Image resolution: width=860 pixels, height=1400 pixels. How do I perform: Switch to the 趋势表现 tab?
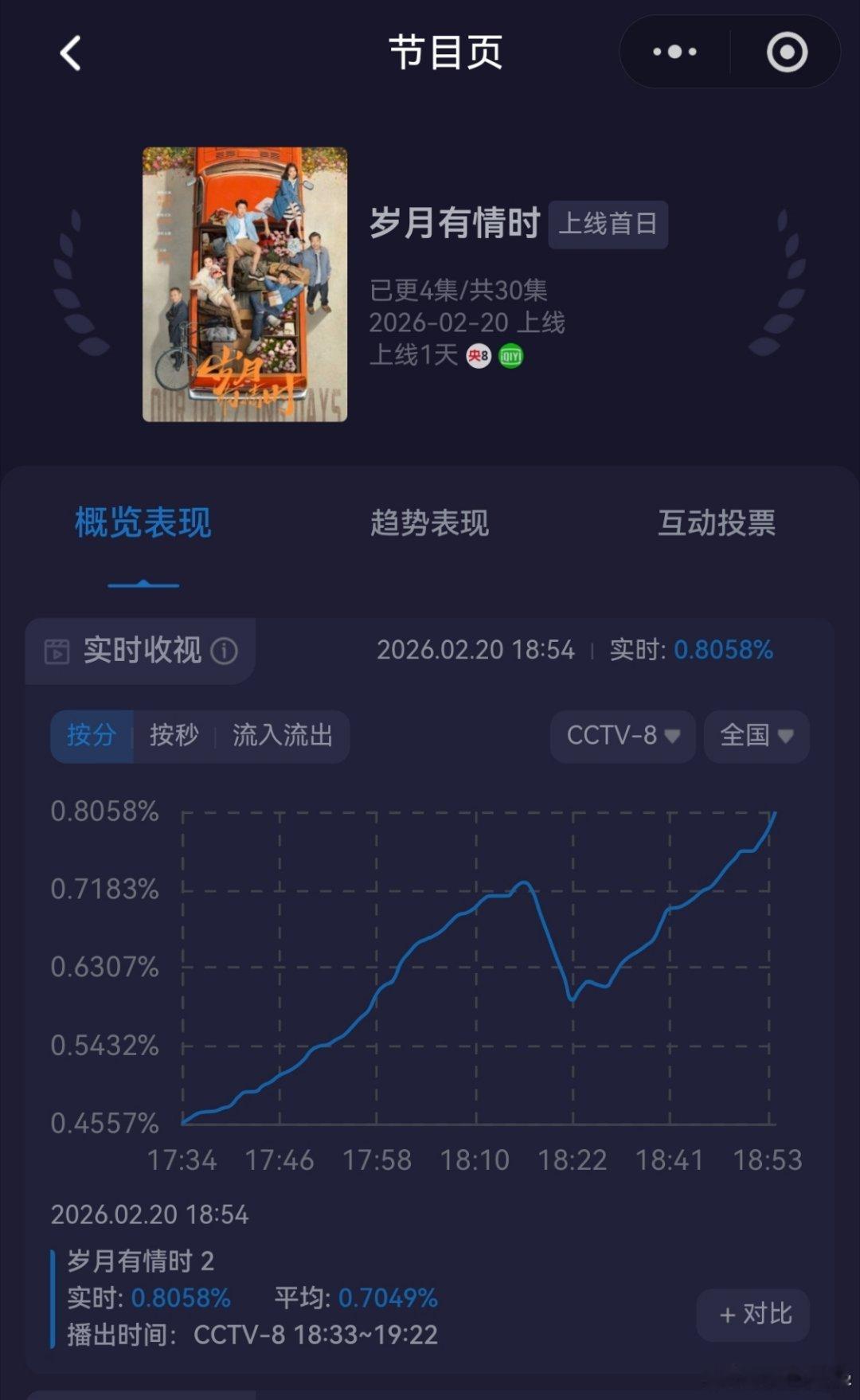[430, 524]
